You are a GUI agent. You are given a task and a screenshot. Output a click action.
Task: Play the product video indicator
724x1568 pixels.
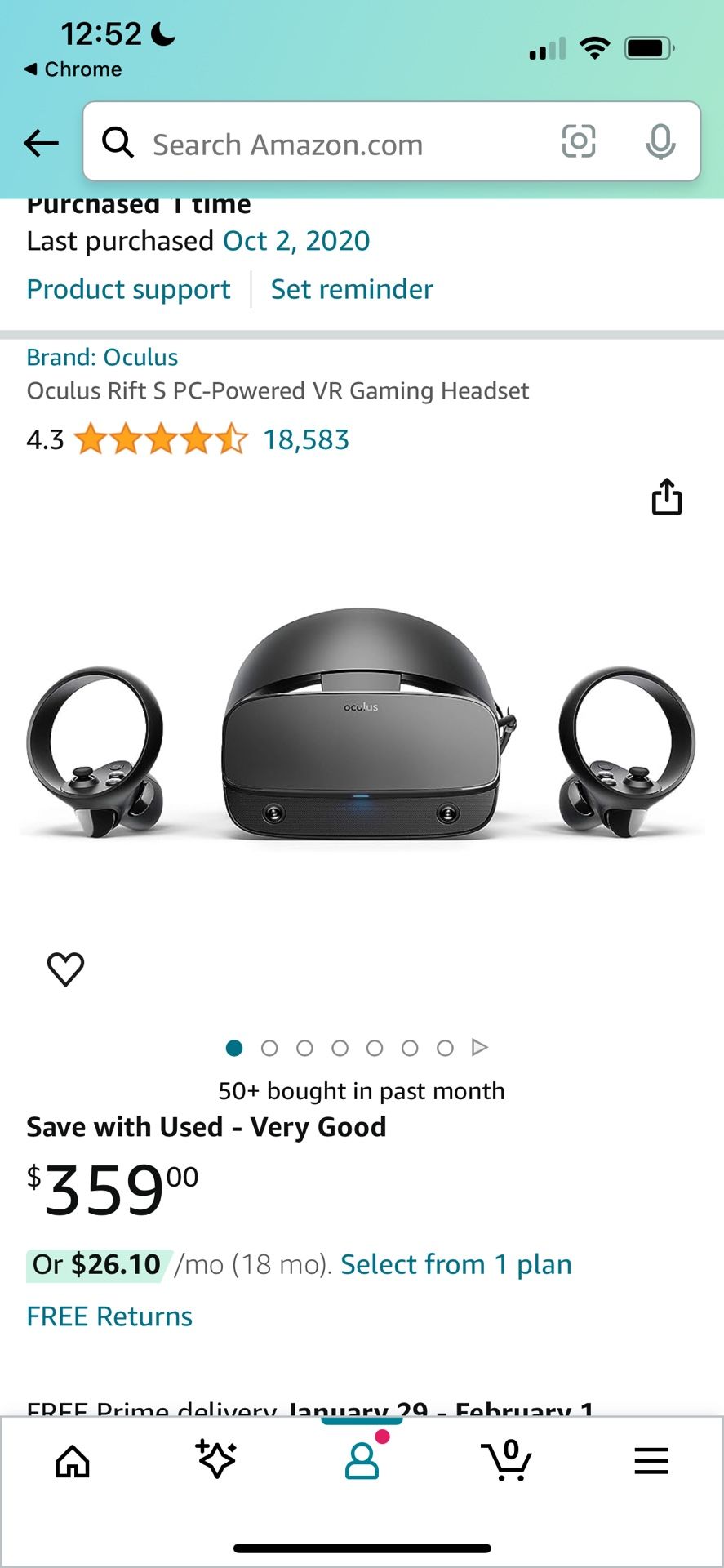pos(480,1047)
